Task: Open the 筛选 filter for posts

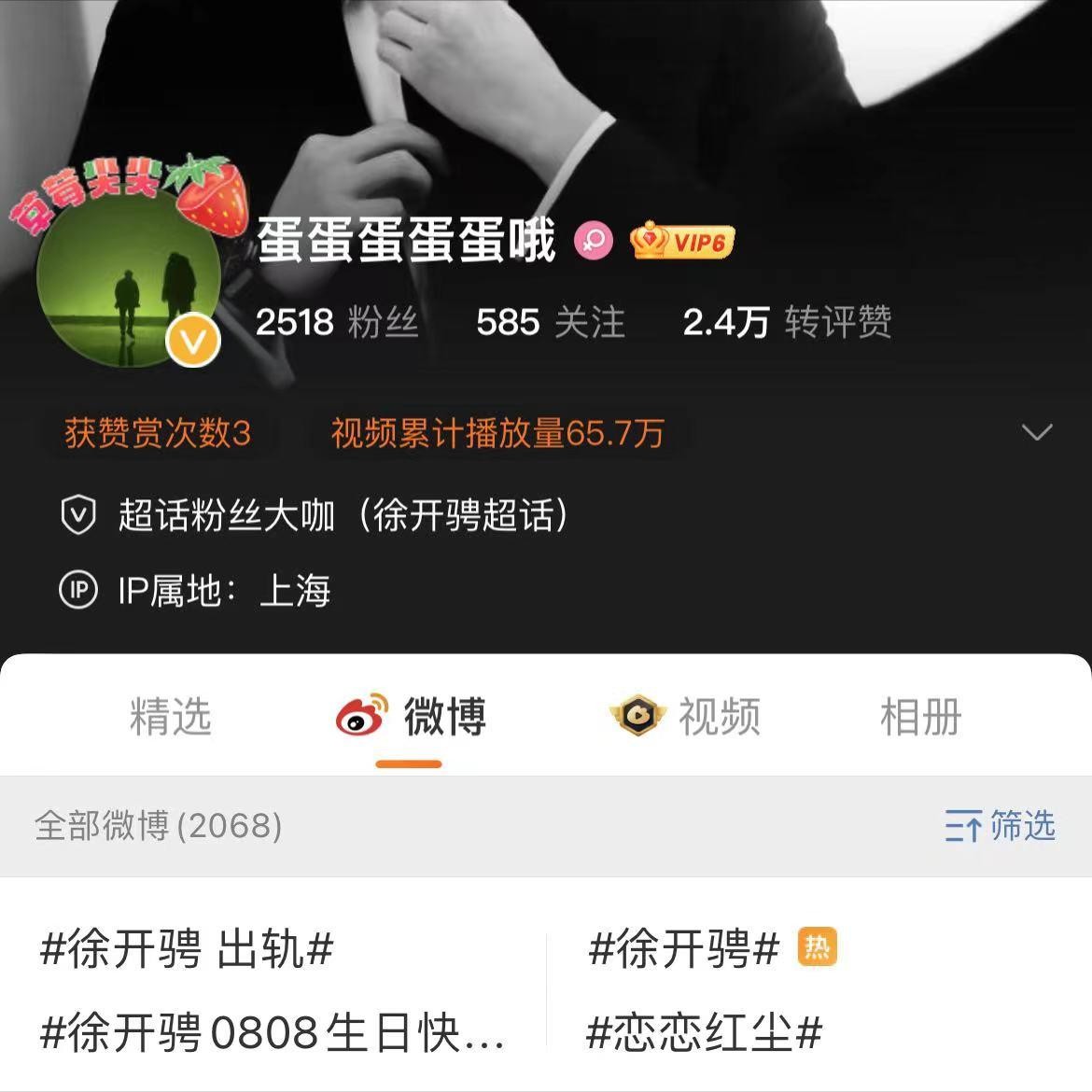Action: (x=1000, y=826)
